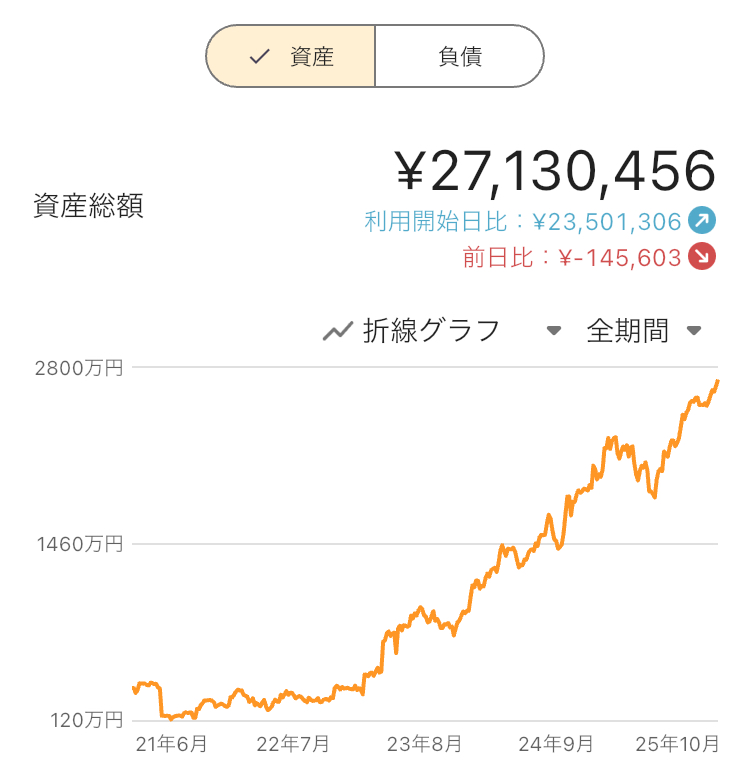Viewport: 750px width, 779px height.
Task: Select the 資産 segment
Action: click(291, 57)
